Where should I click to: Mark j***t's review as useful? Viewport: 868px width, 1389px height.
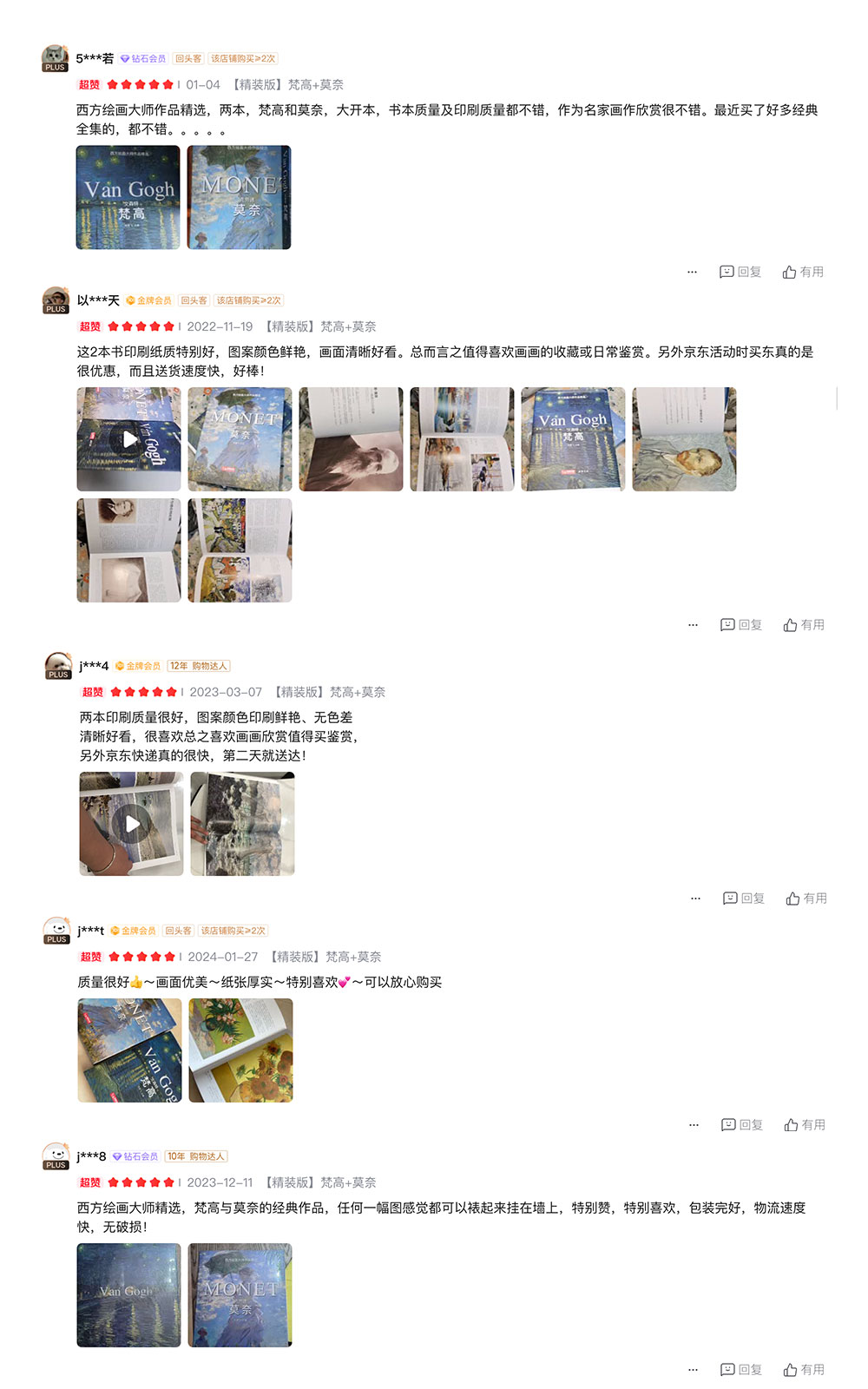(x=804, y=1124)
